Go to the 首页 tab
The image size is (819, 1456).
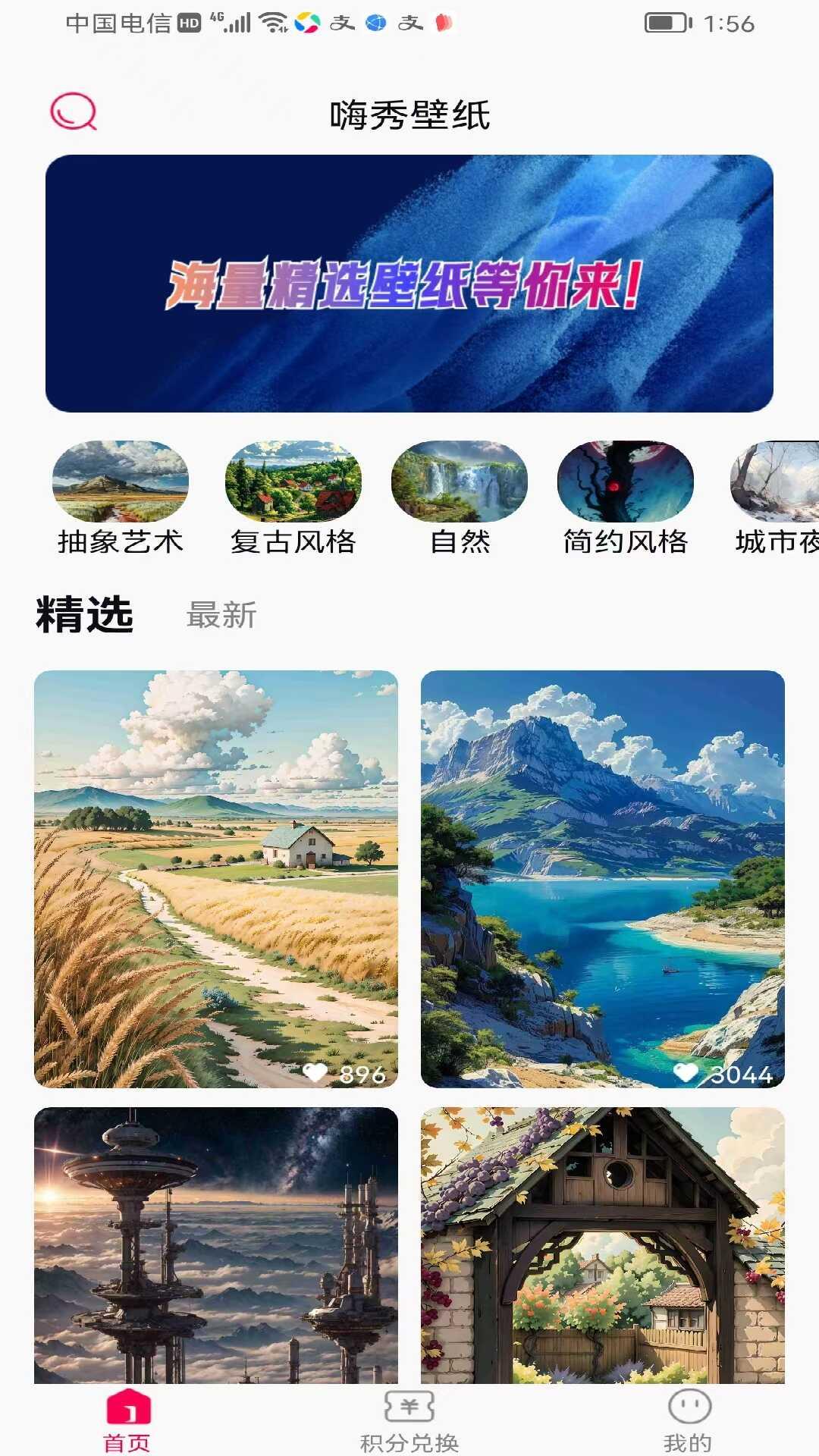point(127,1420)
